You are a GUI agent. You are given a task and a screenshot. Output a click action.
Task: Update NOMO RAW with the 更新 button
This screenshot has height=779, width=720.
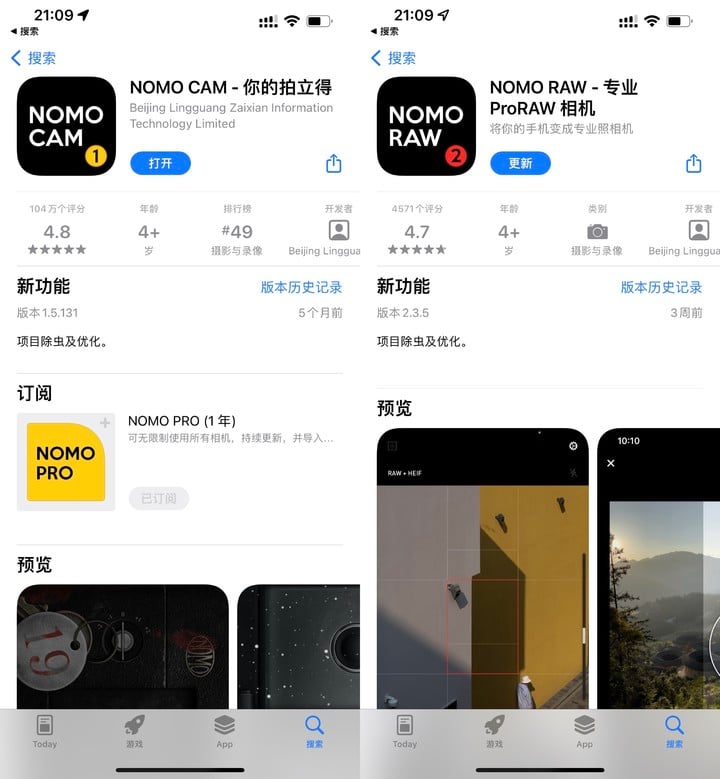(x=520, y=163)
